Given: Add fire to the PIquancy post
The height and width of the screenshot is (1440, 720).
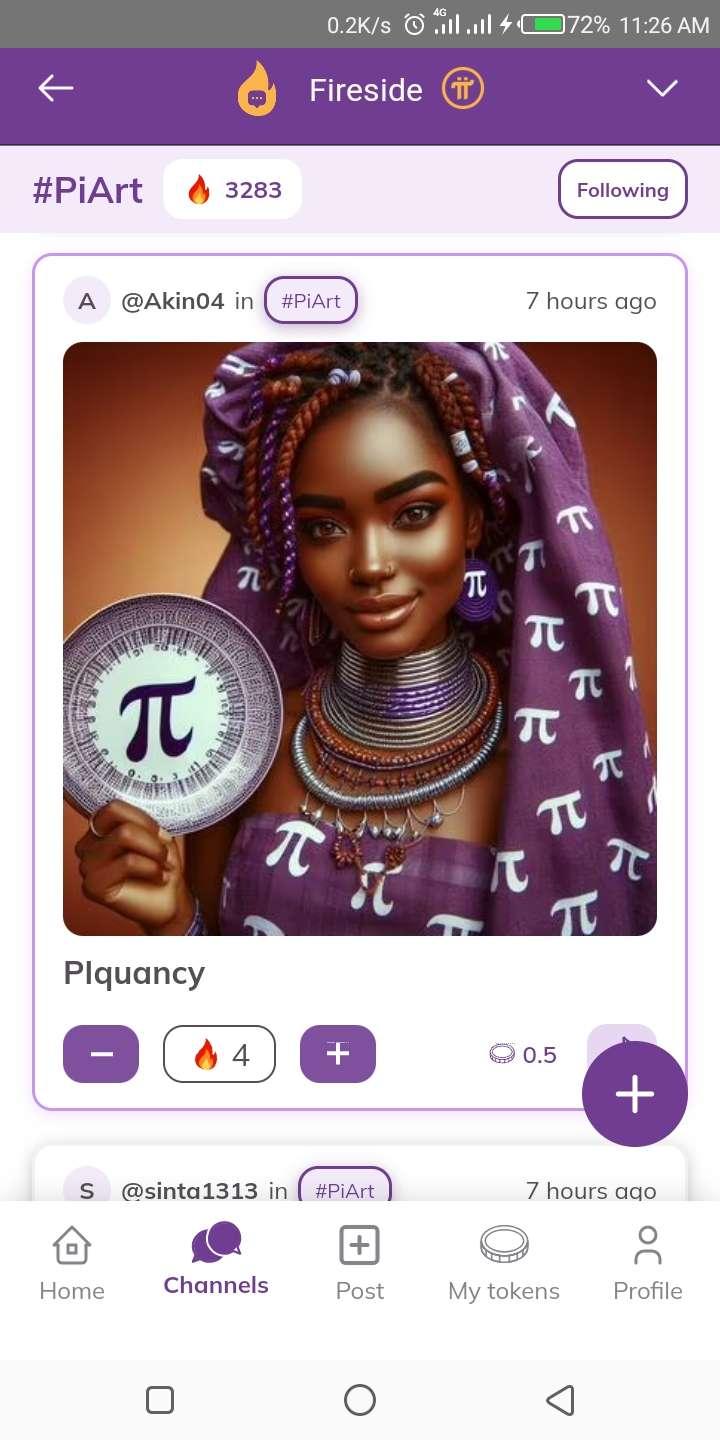Looking at the screenshot, I should point(338,1054).
